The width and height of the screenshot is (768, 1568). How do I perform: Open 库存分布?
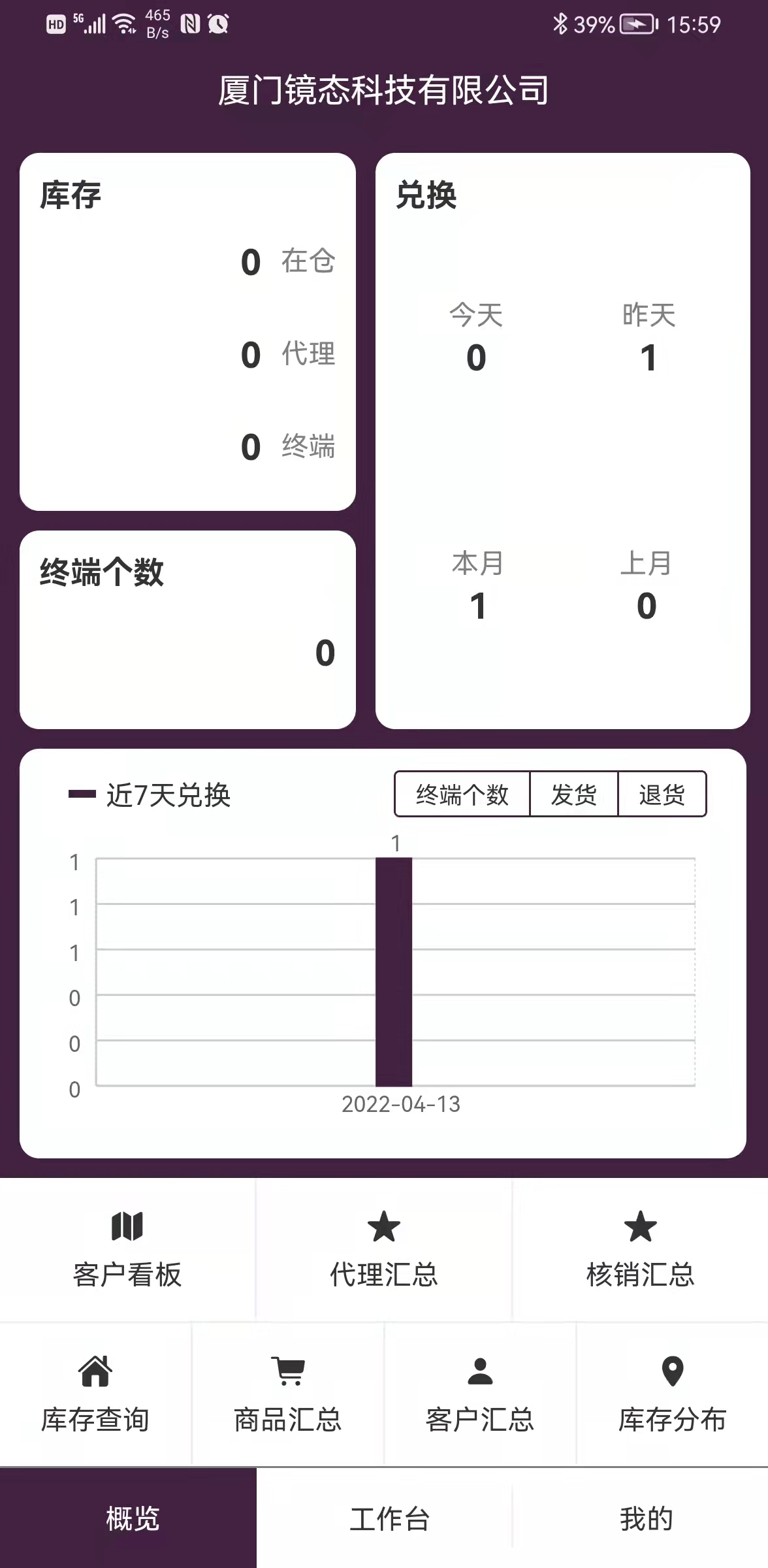pyautogui.click(x=672, y=1394)
